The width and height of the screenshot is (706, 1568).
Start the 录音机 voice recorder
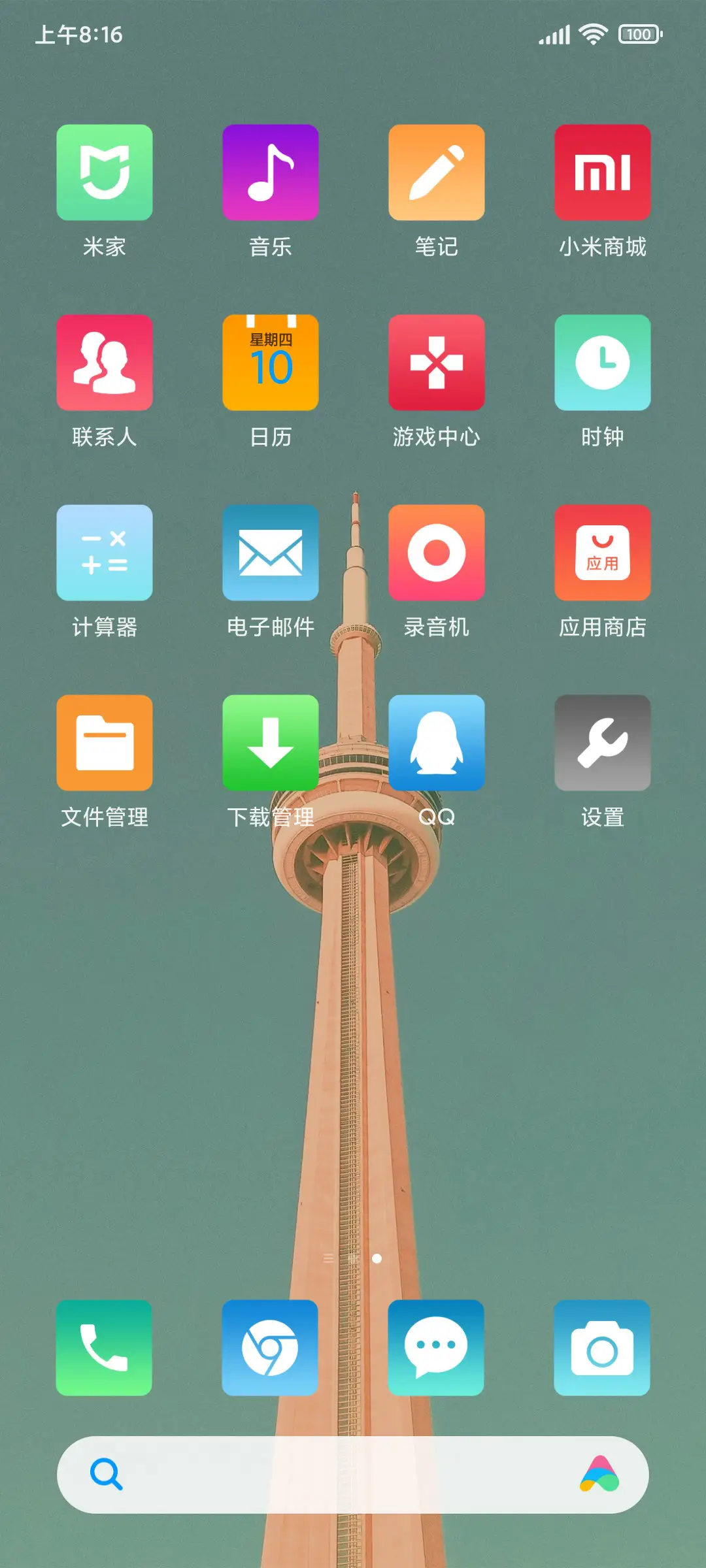437,552
